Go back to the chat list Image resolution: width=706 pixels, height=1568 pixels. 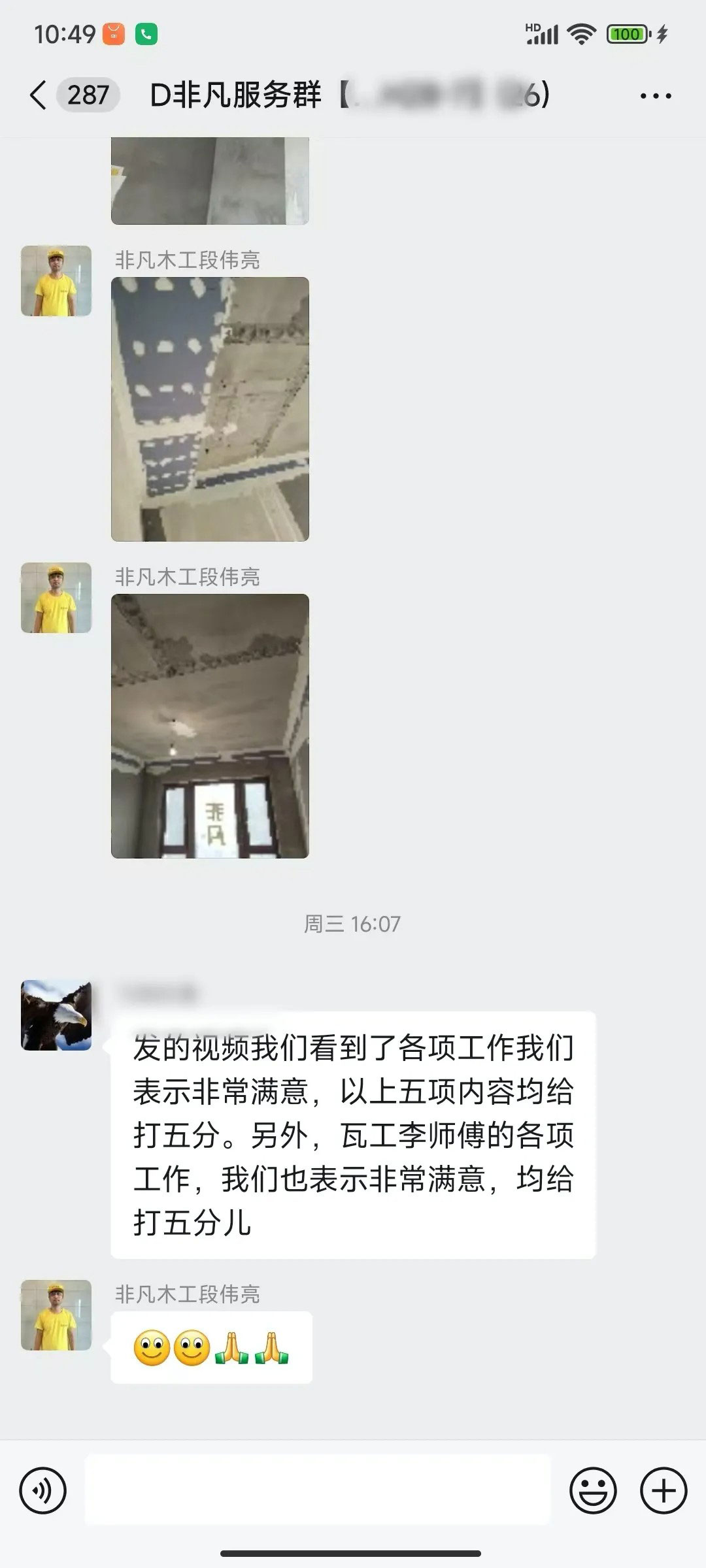click(38, 95)
